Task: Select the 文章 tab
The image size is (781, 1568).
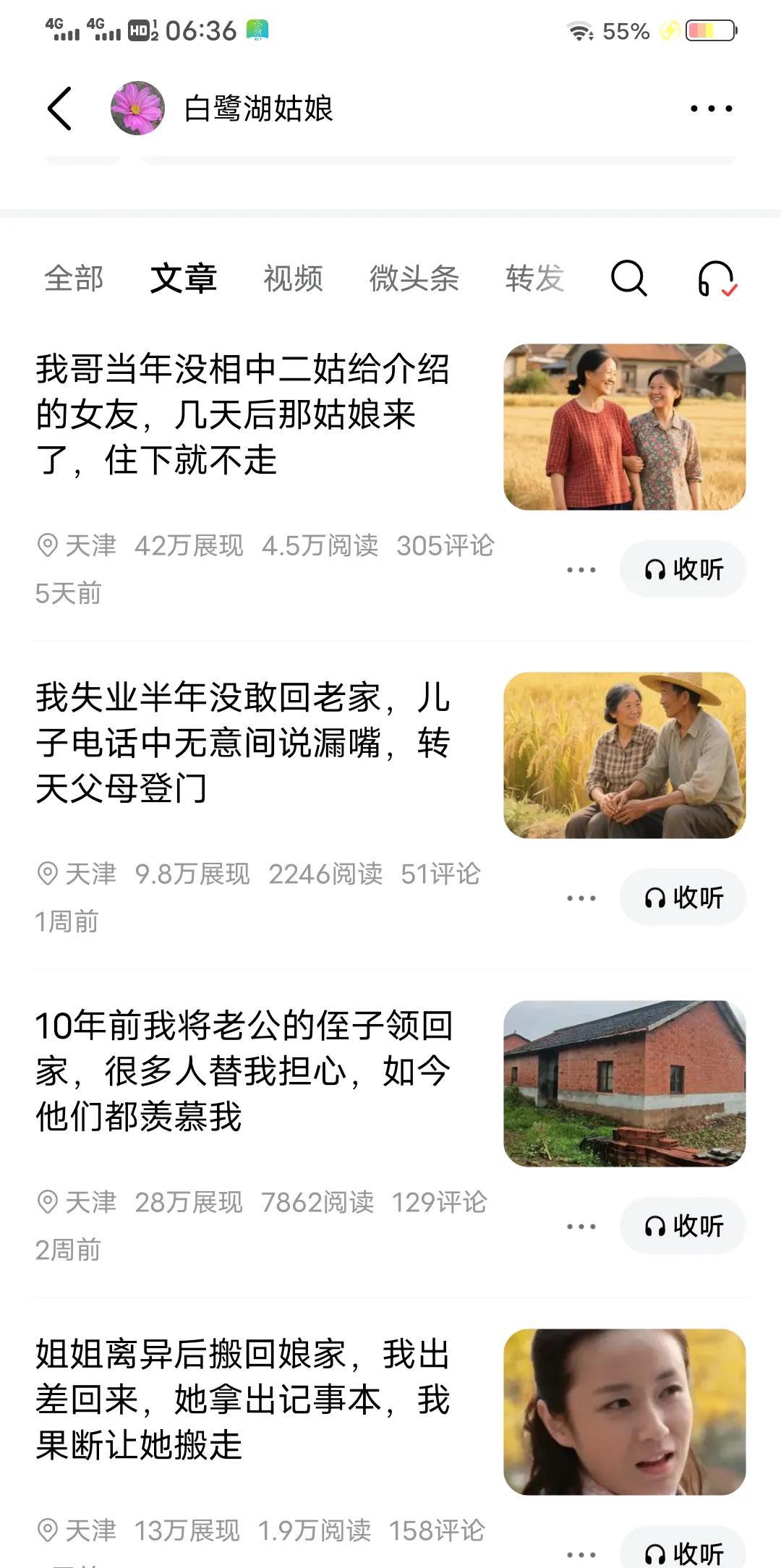Action: (184, 278)
